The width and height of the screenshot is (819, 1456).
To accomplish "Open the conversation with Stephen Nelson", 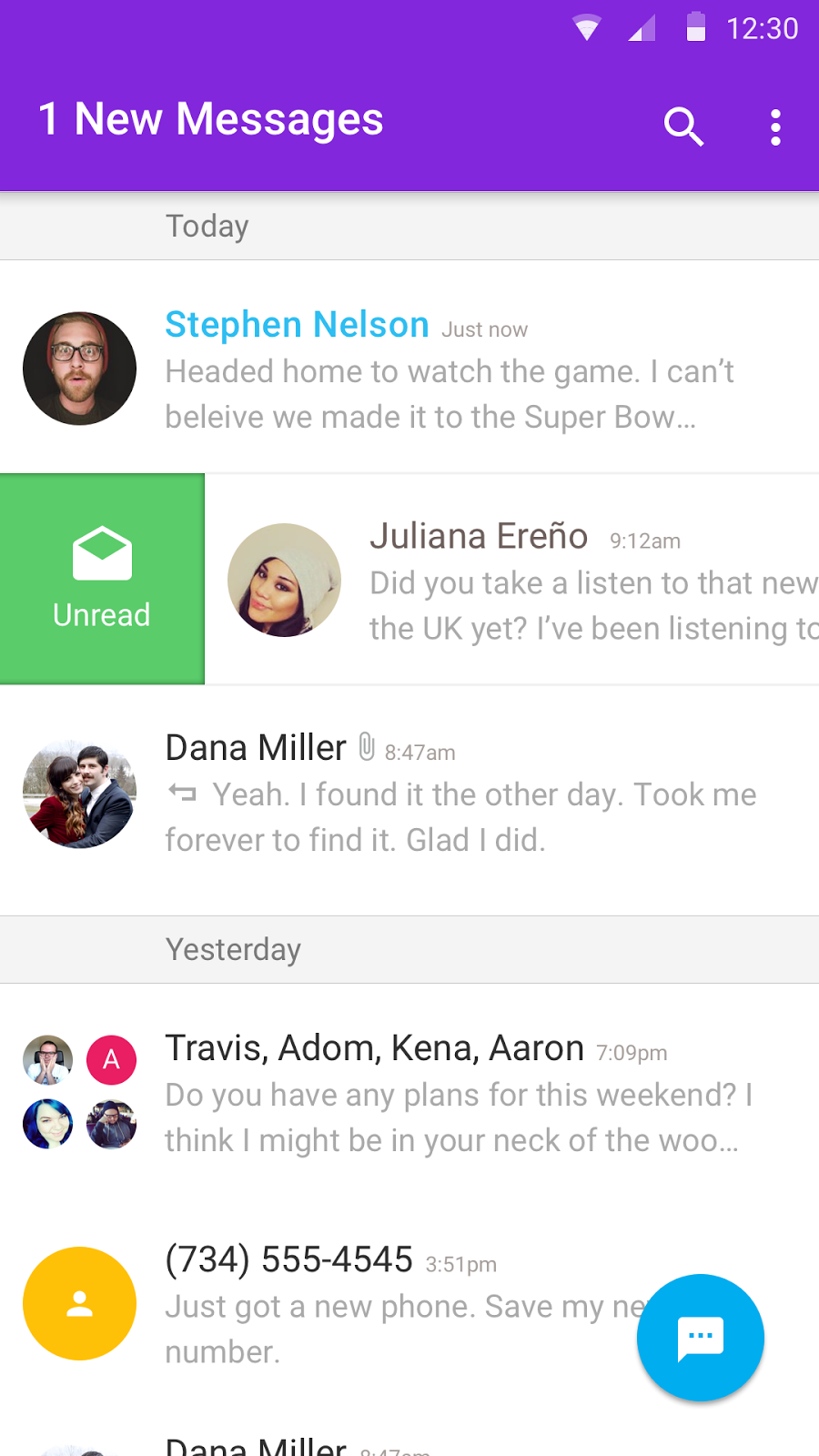I will [409, 368].
